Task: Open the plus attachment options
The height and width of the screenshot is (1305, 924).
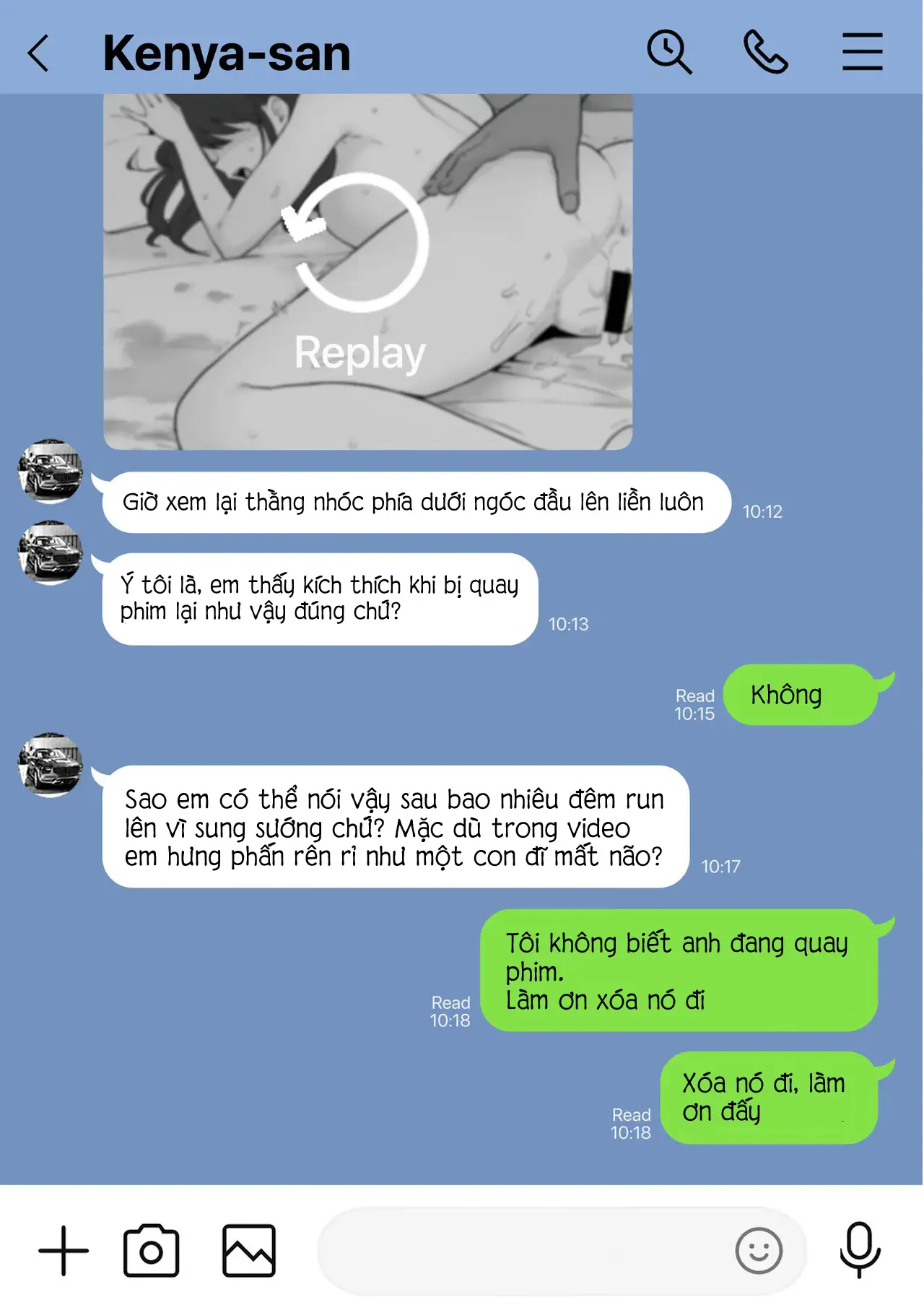Action: coord(64,1250)
